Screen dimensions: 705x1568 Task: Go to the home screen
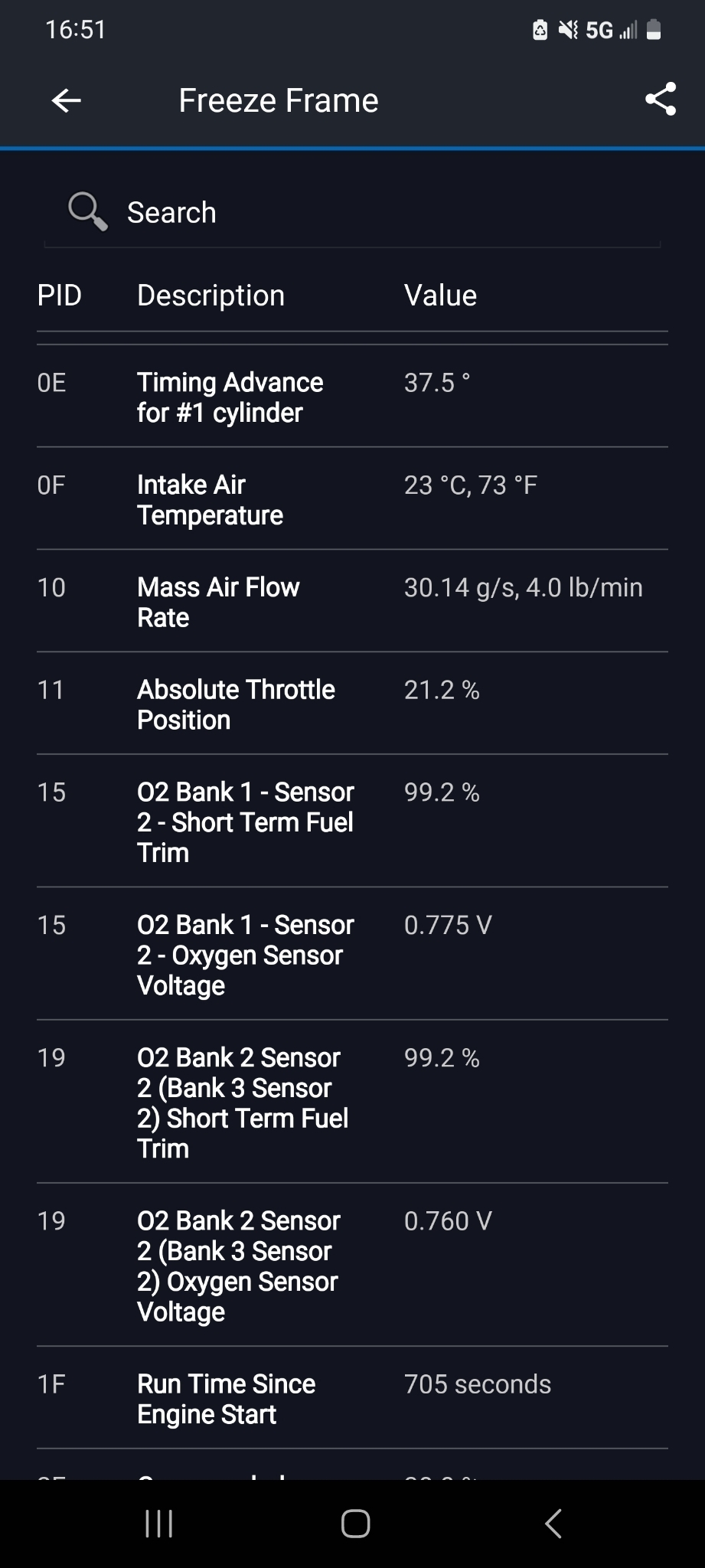(355, 1524)
